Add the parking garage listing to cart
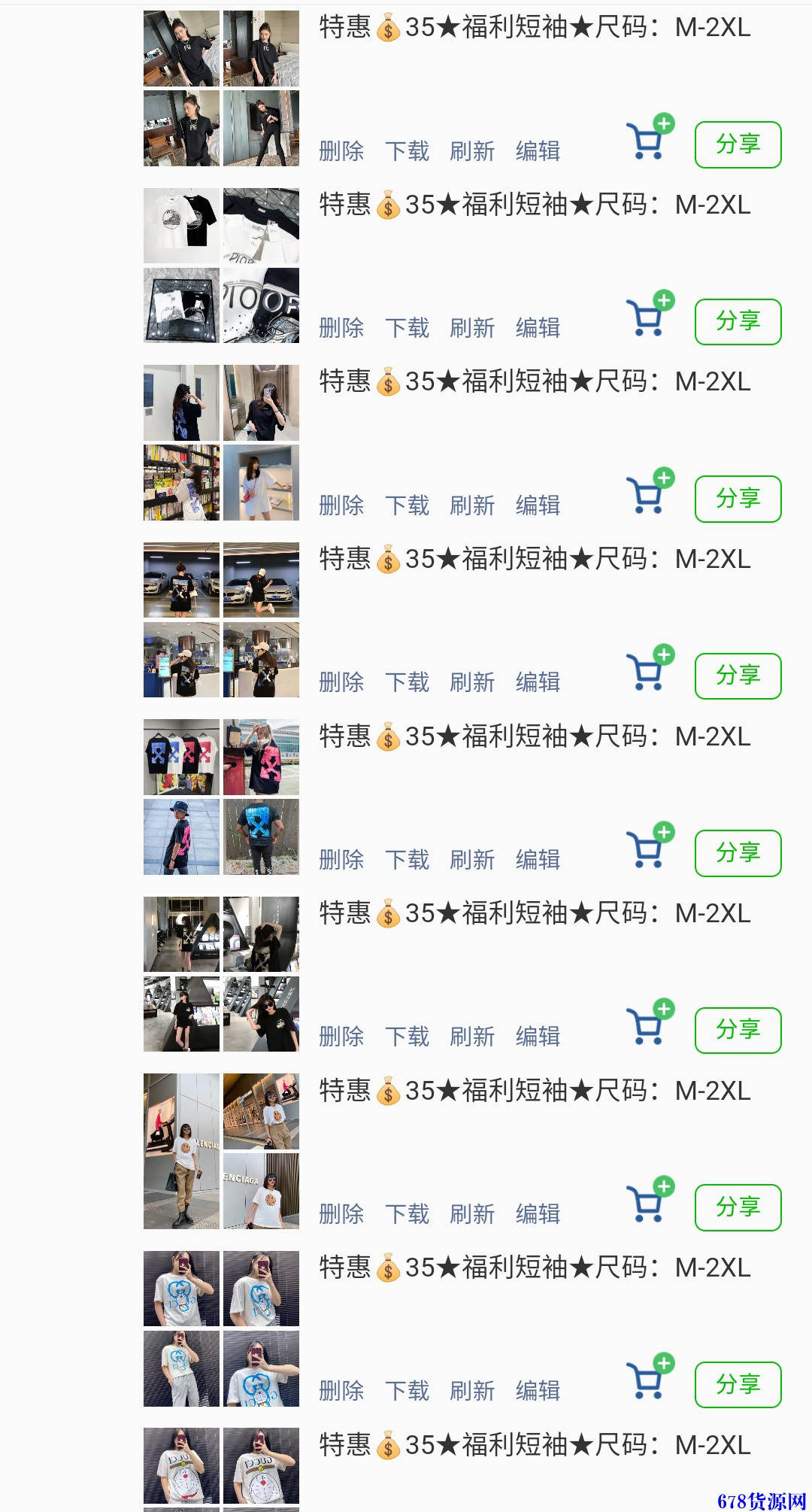812x1512 pixels. tap(649, 671)
